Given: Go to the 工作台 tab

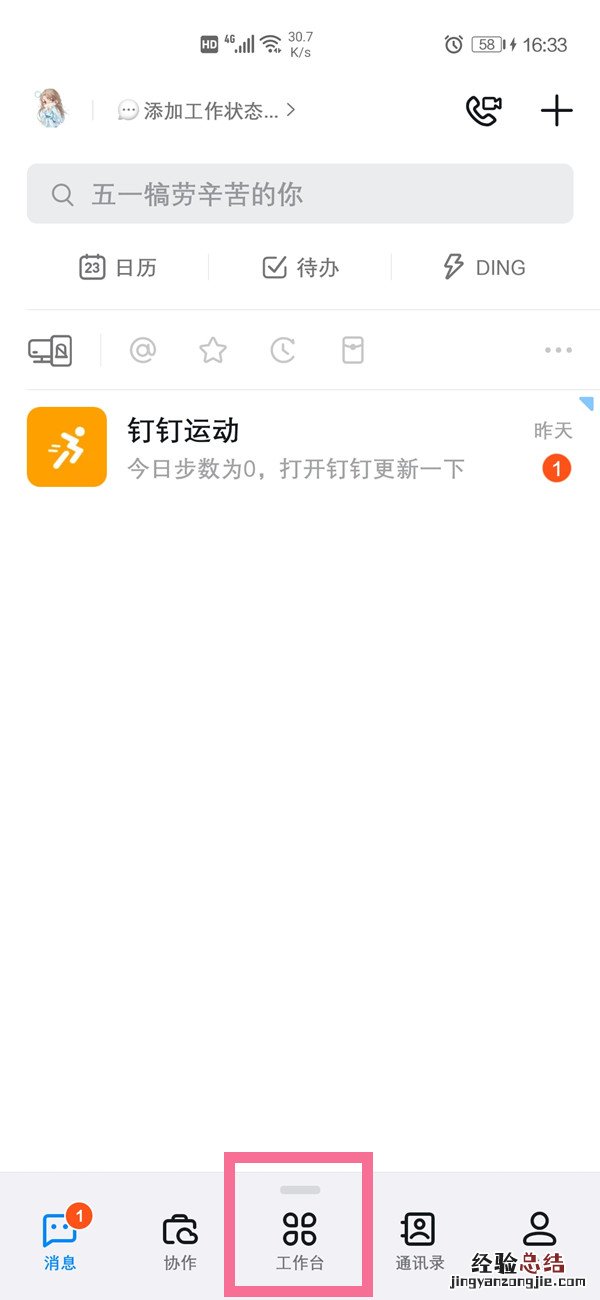Looking at the screenshot, I should pyautogui.click(x=300, y=1240).
